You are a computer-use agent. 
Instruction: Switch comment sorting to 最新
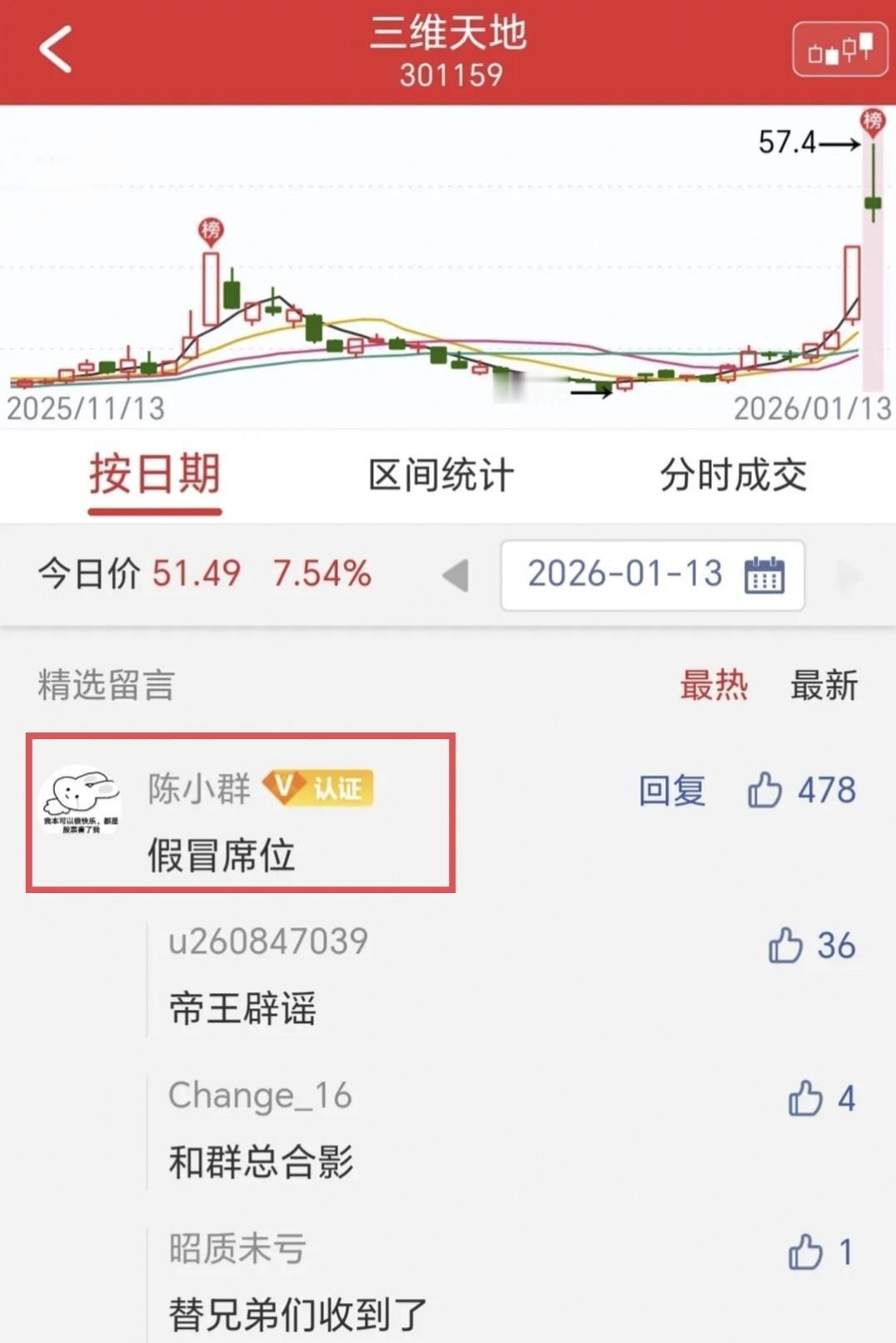[826, 685]
